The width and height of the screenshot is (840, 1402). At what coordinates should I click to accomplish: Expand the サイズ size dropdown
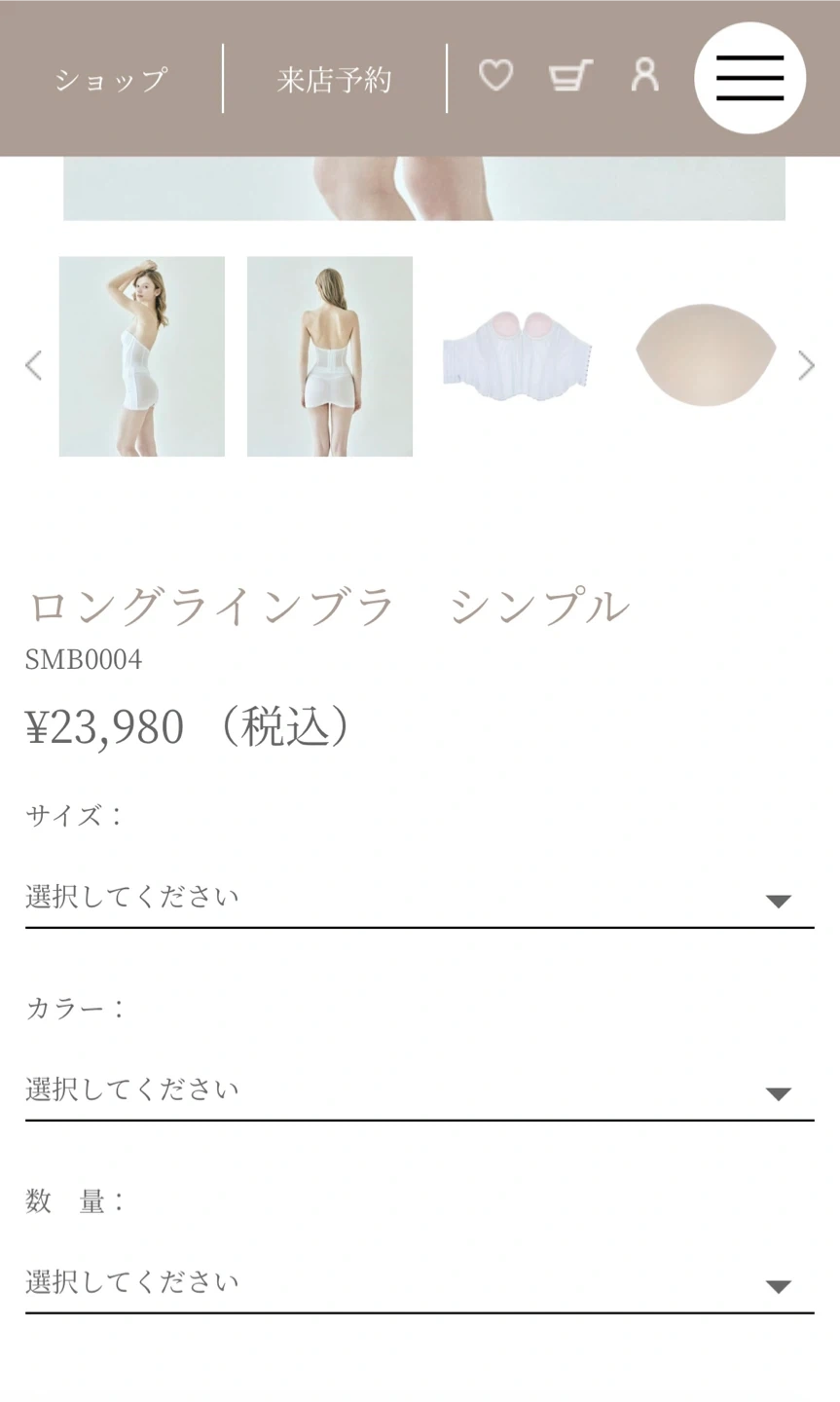point(420,898)
